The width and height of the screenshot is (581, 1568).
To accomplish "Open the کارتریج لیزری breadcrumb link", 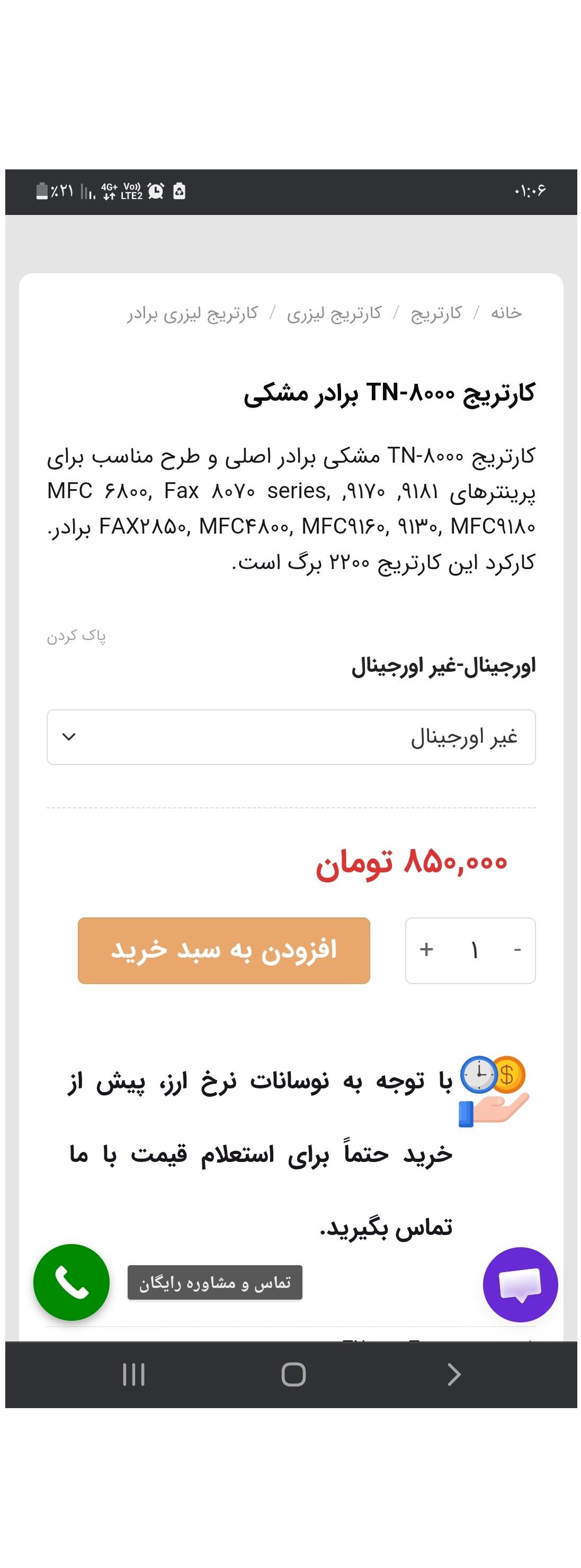I will 334,313.
